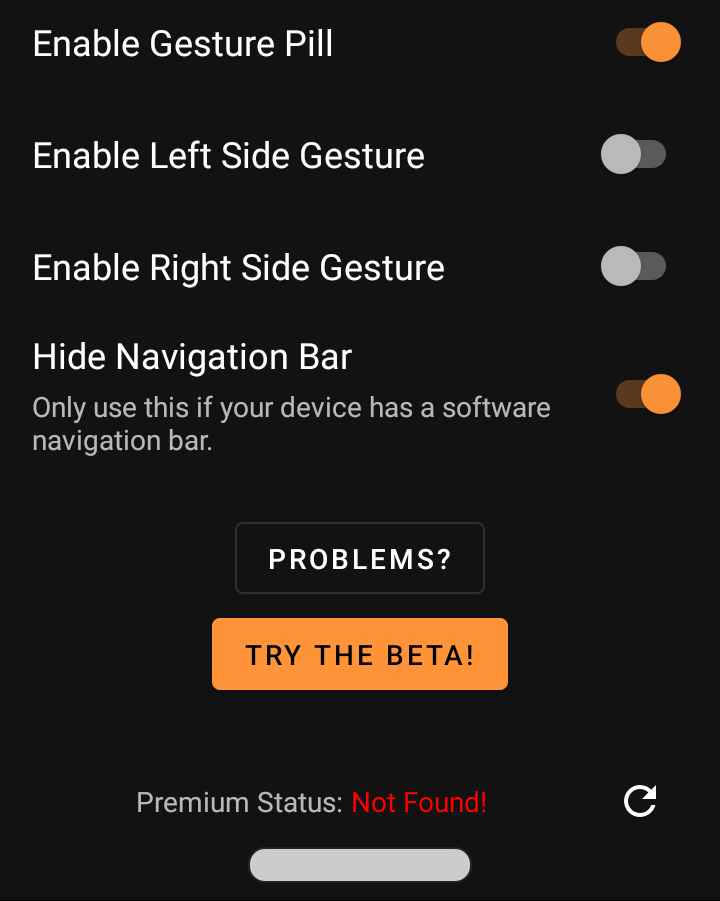The height and width of the screenshot is (901, 720).
Task: Turn off Enable Gesture Pill switch
Action: click(648, 43)
